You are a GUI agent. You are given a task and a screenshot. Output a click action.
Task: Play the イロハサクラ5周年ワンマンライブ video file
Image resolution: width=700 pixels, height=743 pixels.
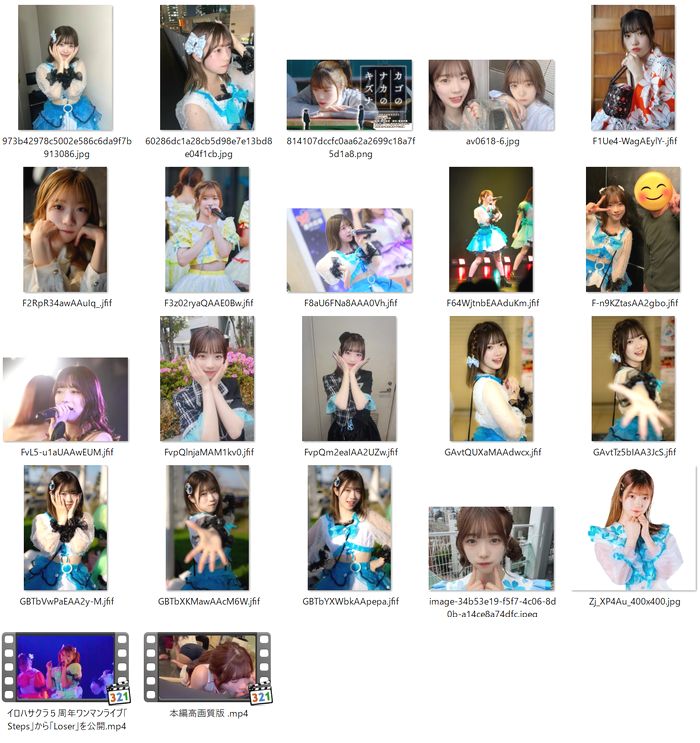65,666
